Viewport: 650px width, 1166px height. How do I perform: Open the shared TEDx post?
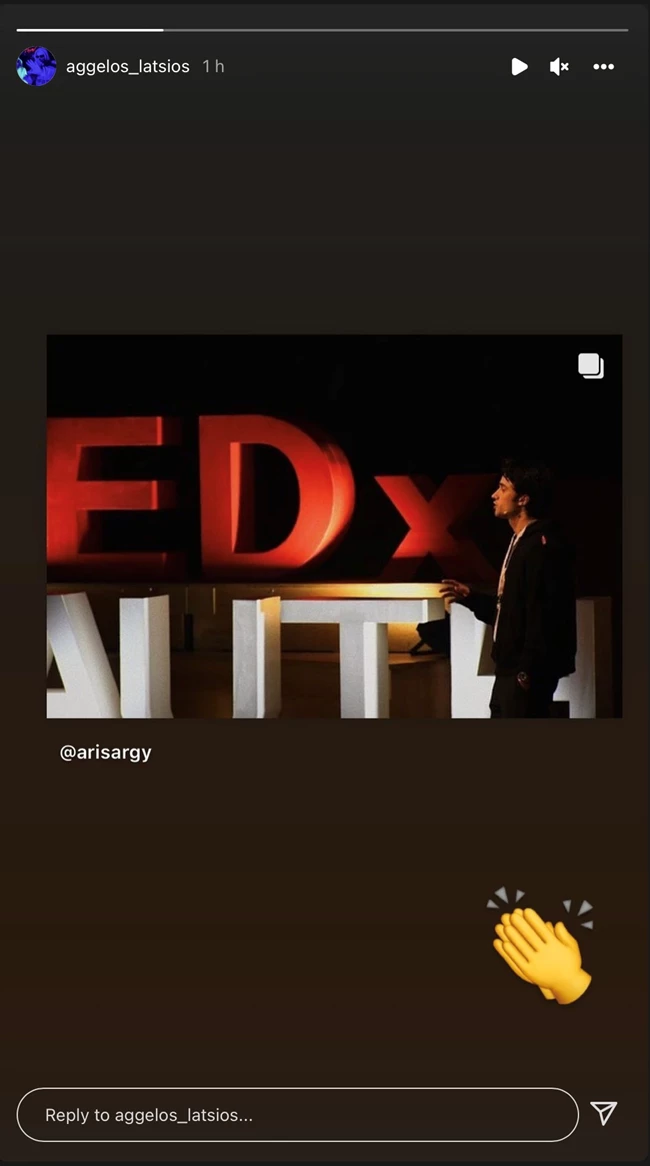tap(334, 526)
